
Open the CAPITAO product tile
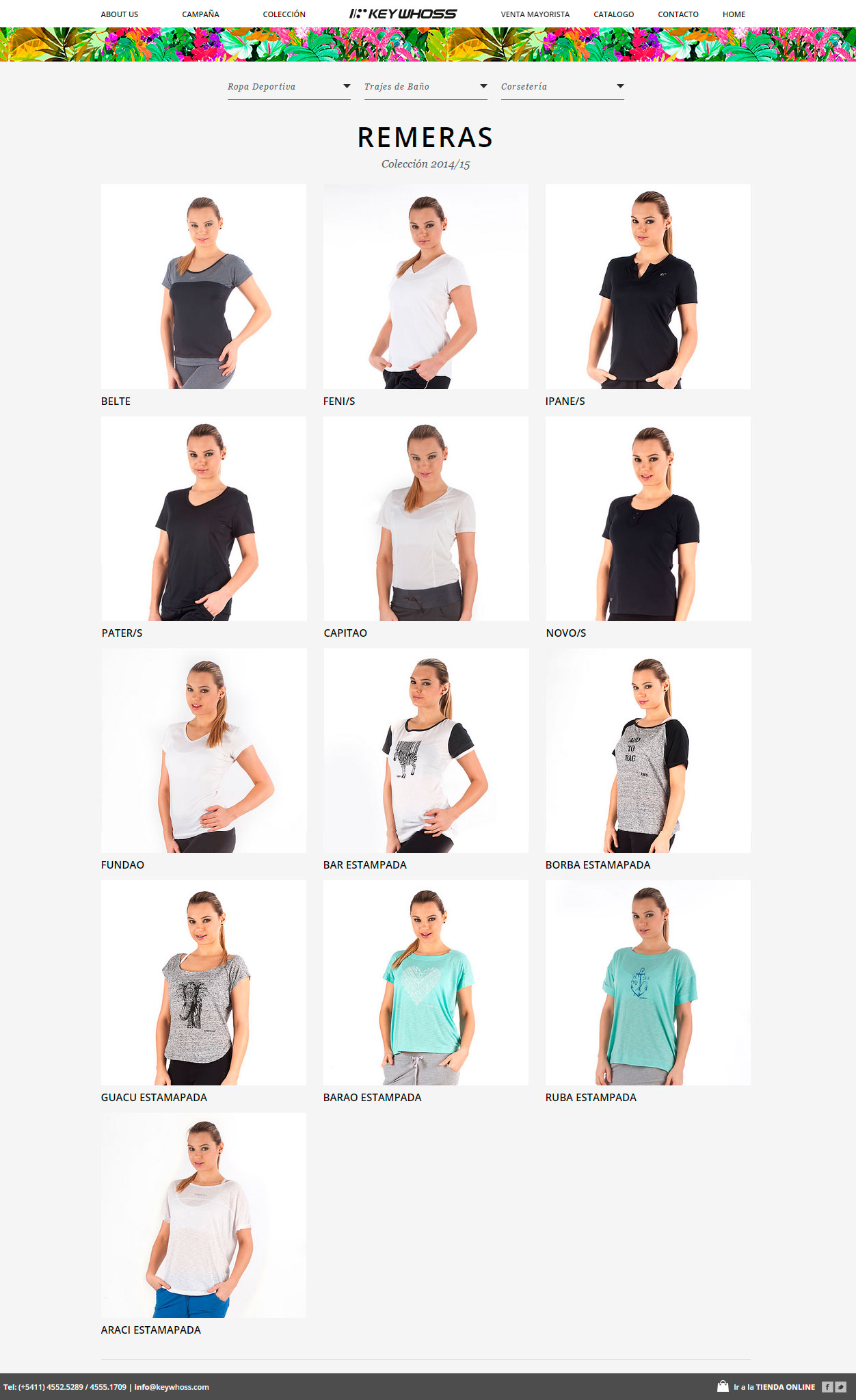point(426,518)
